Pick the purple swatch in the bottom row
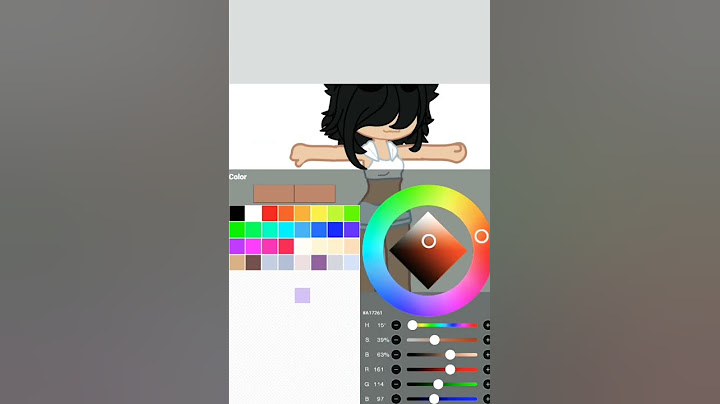The image size is (720, 404). 319,262
